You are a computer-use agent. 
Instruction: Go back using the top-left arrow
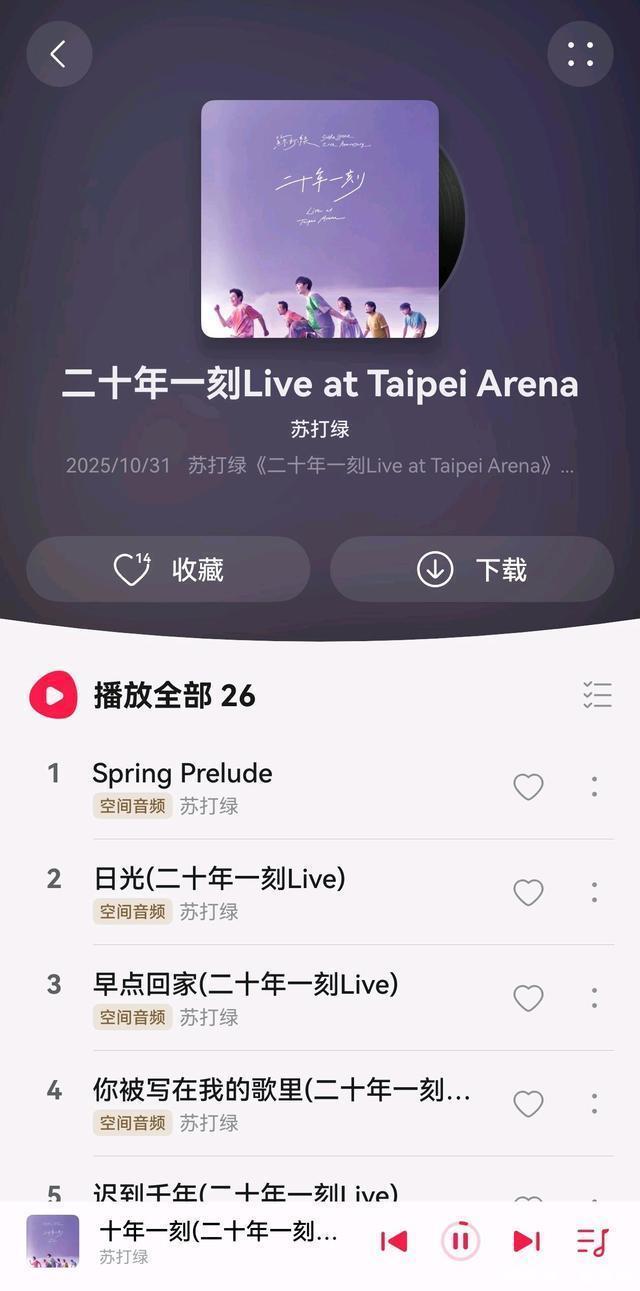pos(59,54)
